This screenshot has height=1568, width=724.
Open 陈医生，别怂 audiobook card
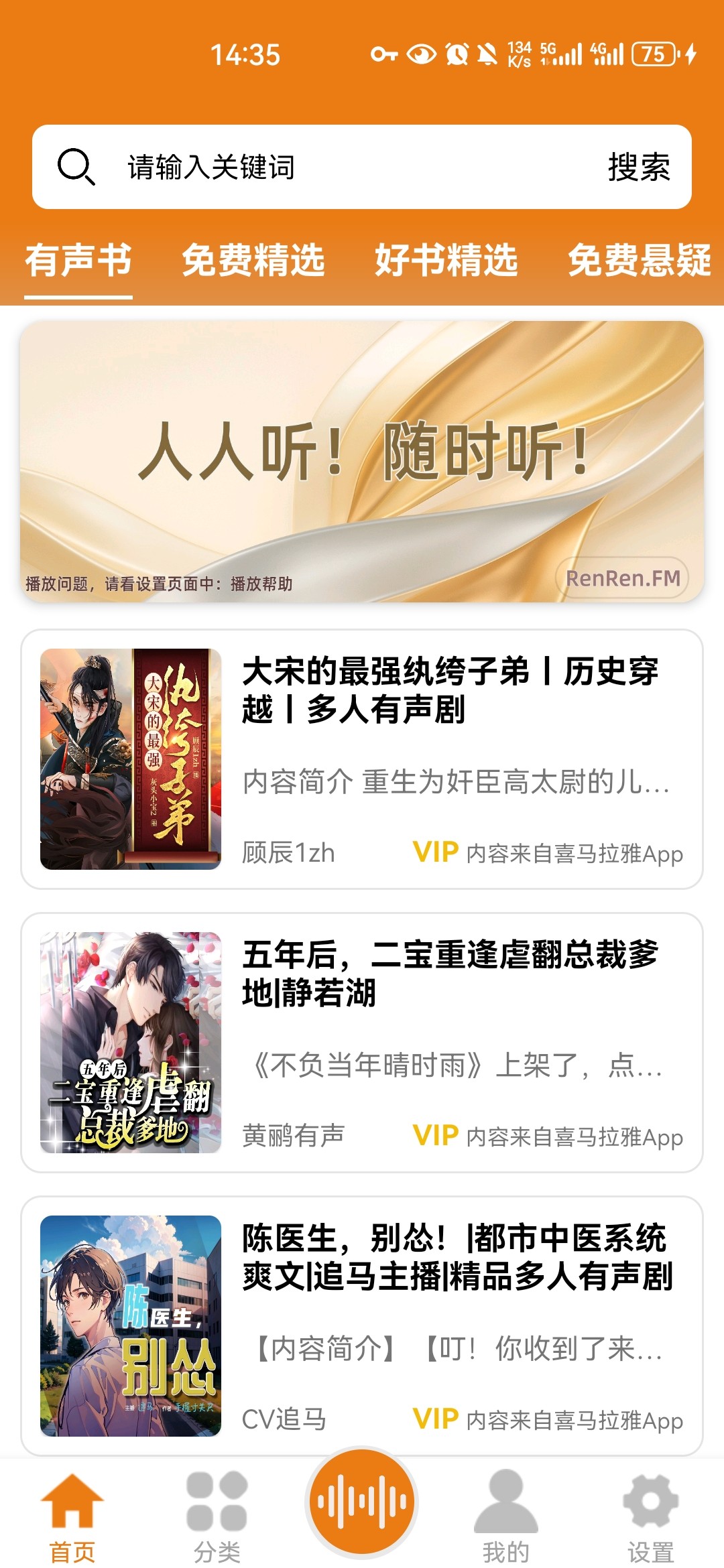click(x=362, y=1325)
